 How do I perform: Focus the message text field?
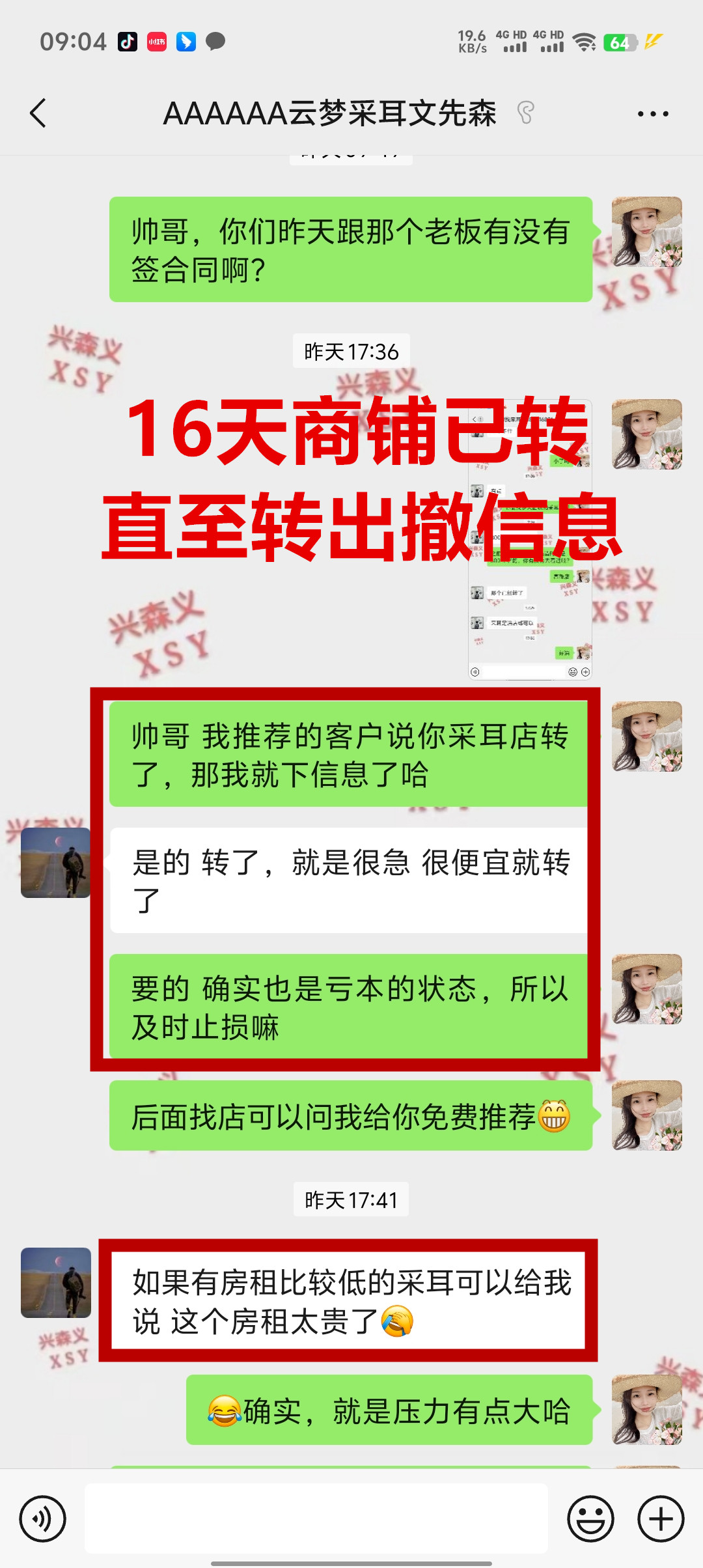(x=316, y=1519)
